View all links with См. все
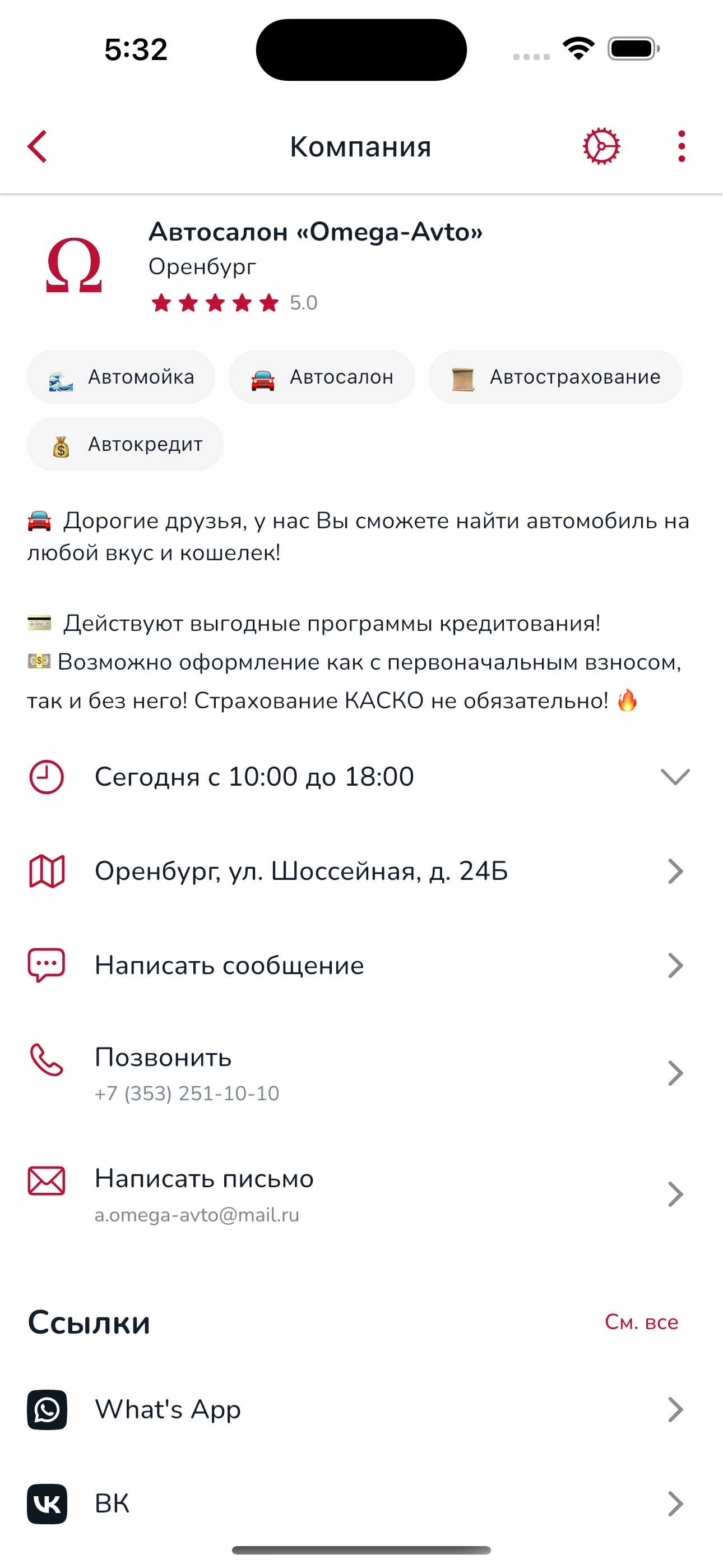 point(641,1322)
